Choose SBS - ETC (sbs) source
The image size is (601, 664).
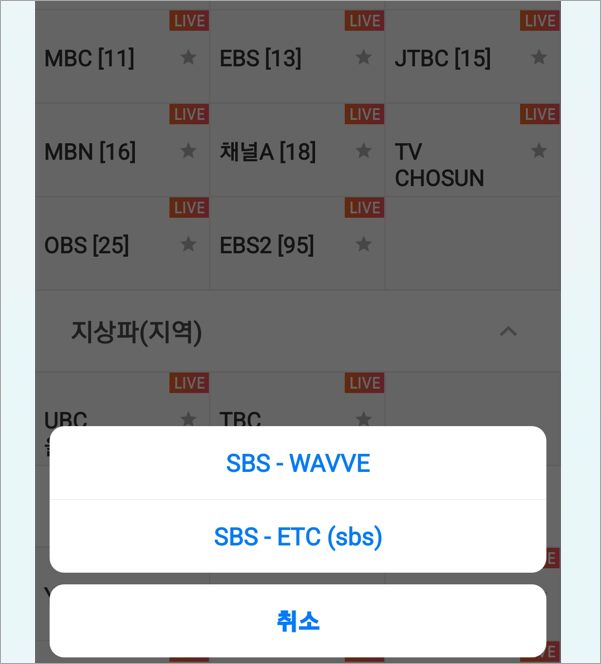point(298,537)
